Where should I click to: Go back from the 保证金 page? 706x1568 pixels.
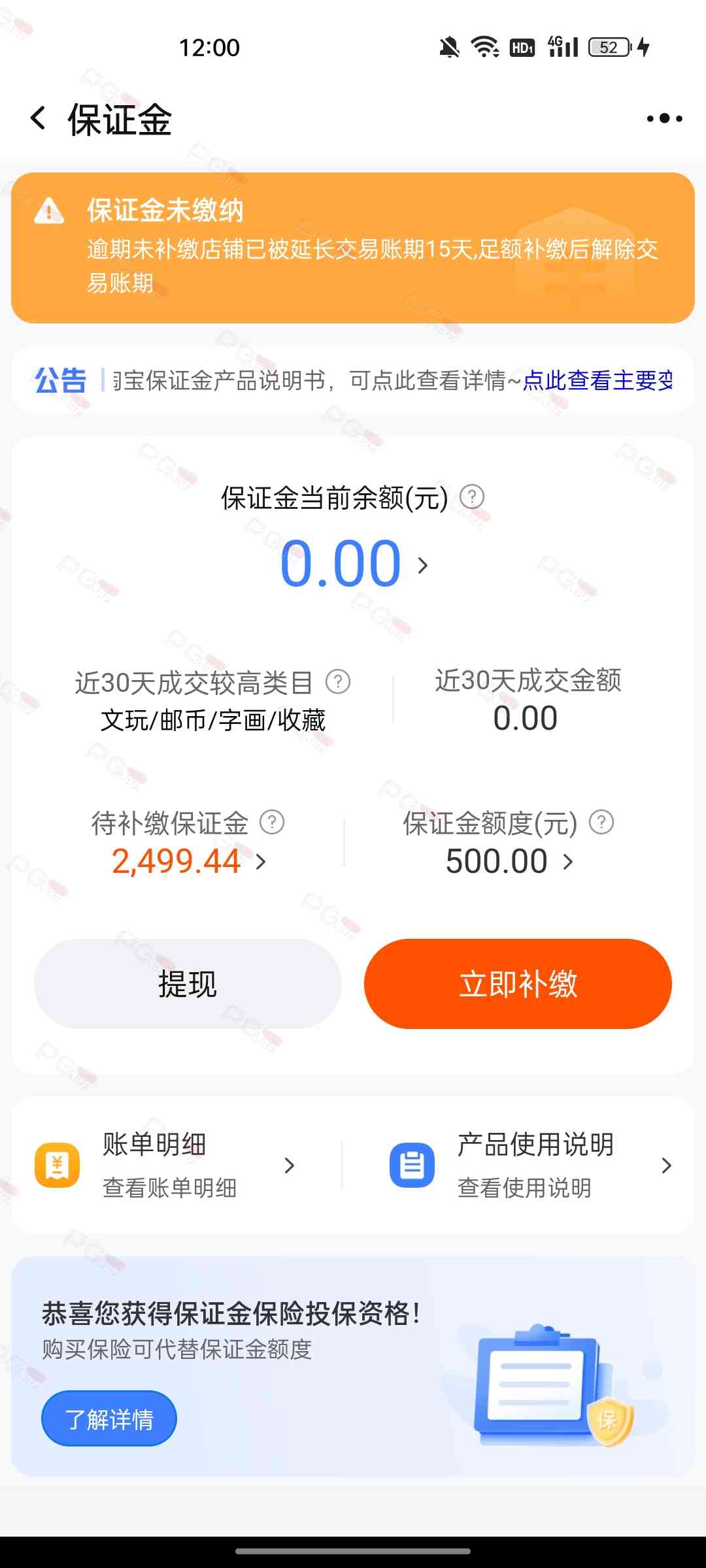pyautogui.click(x=38, y=119)
